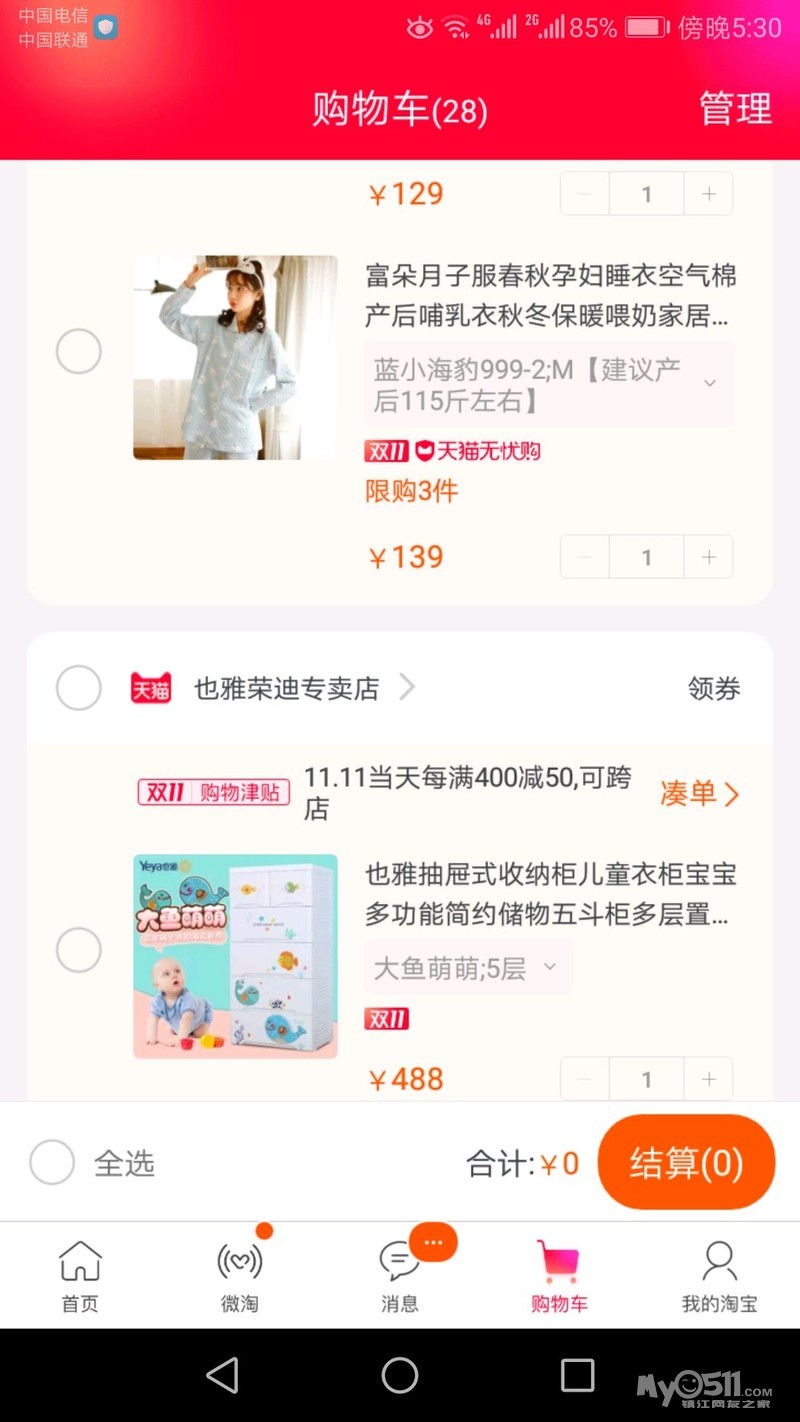The height and width of the screenshot is (1422, 800).
Task: Open the 消息 messages tab
Action: (x=400, y=1275)
